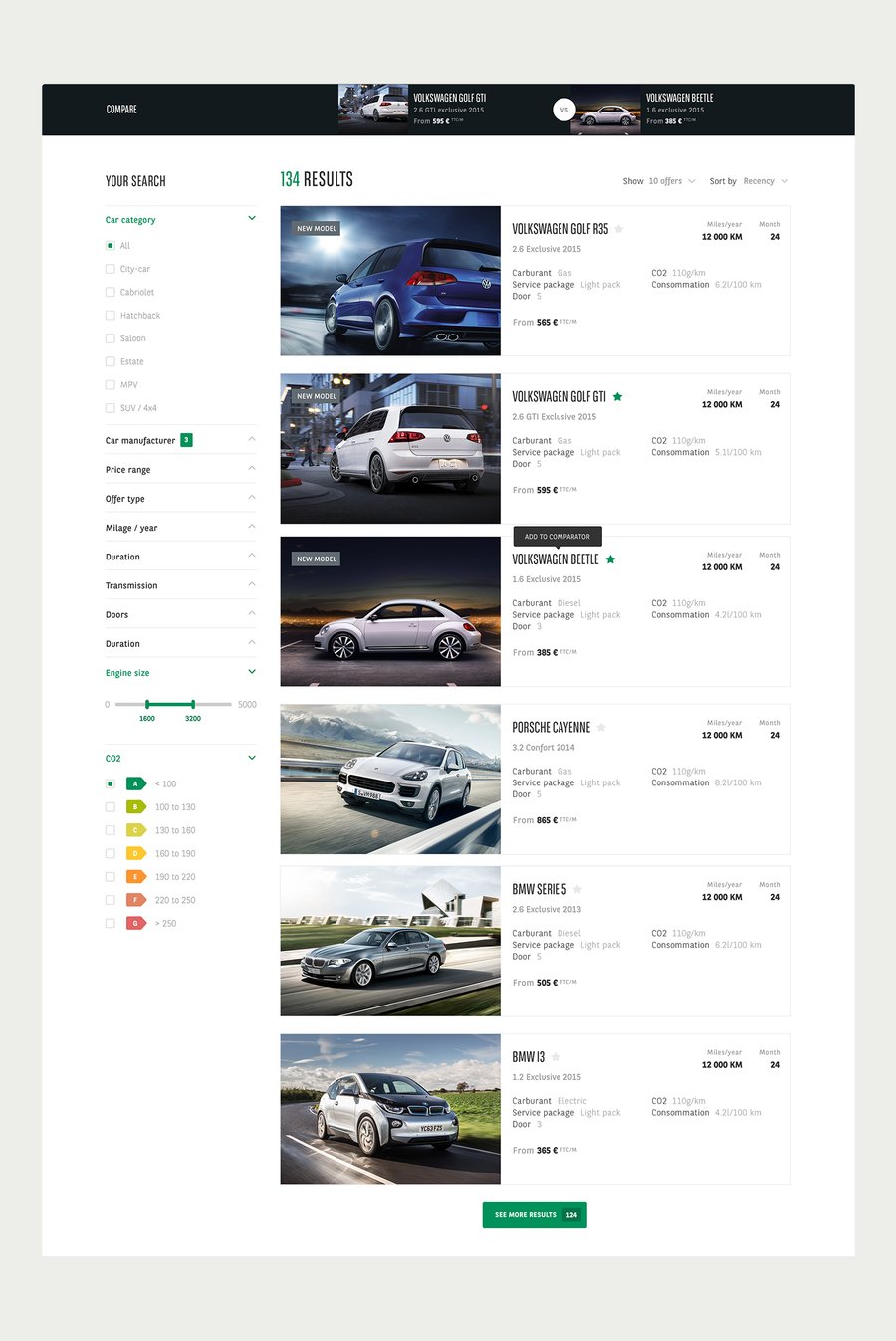Image resolution: width=896 pixels, height=1341 pixels.
Task: Check the Cabriolet category
Action: pyautogui.click(x=110, y=292)
